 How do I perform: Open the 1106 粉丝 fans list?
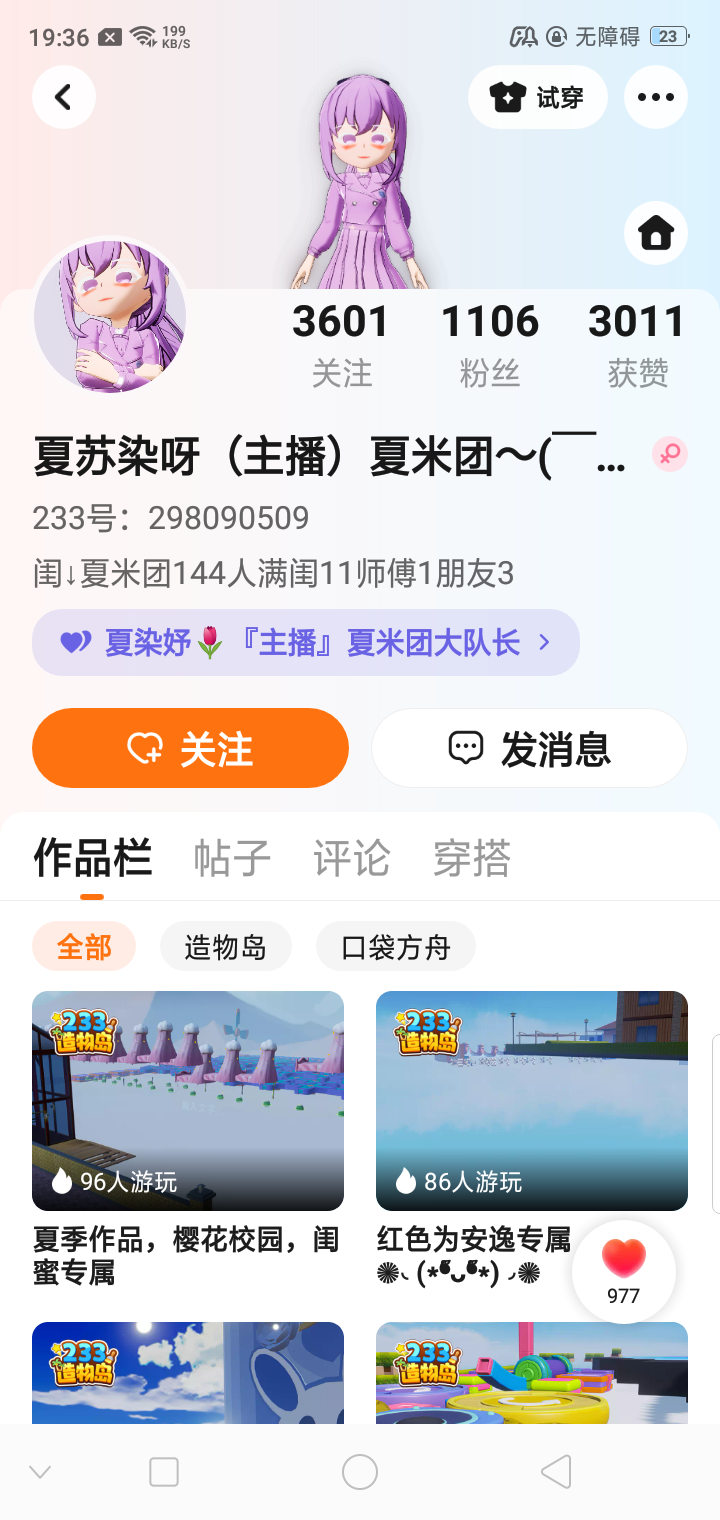click(x=490, y=344)
